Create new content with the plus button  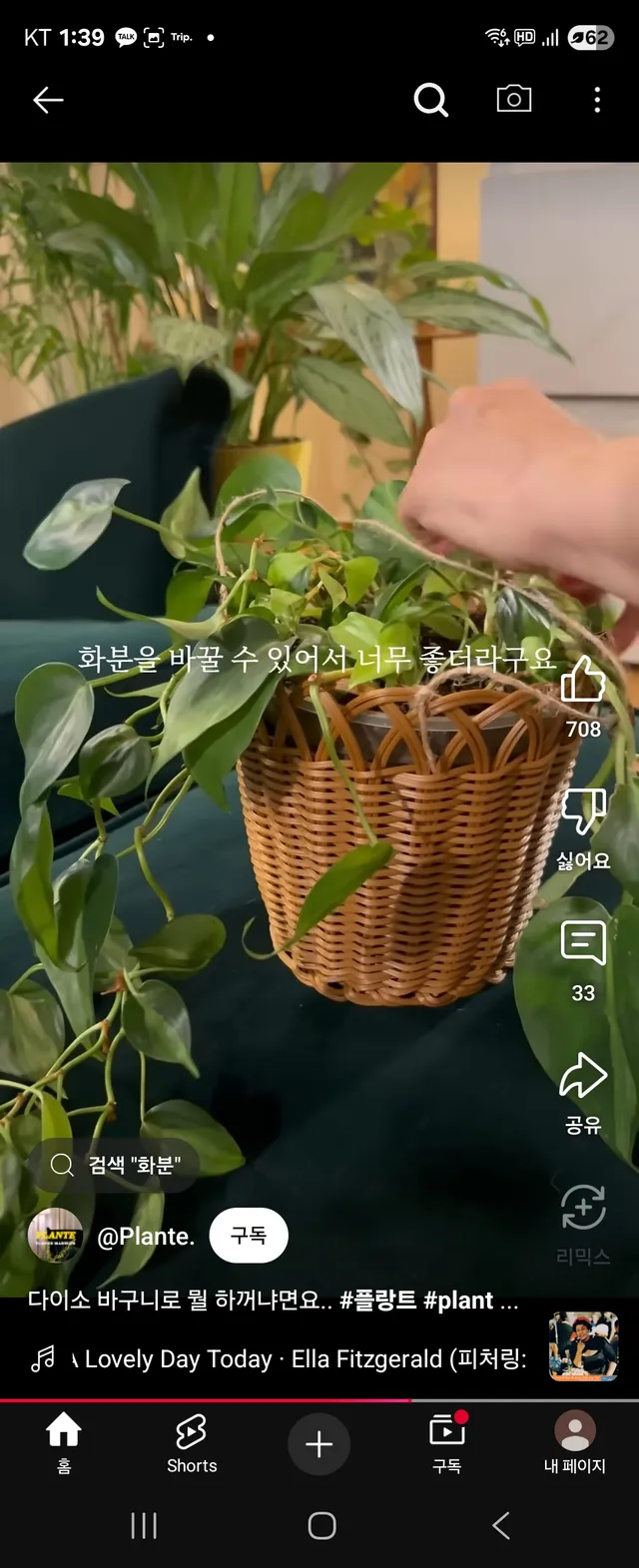coord(319,1444)
